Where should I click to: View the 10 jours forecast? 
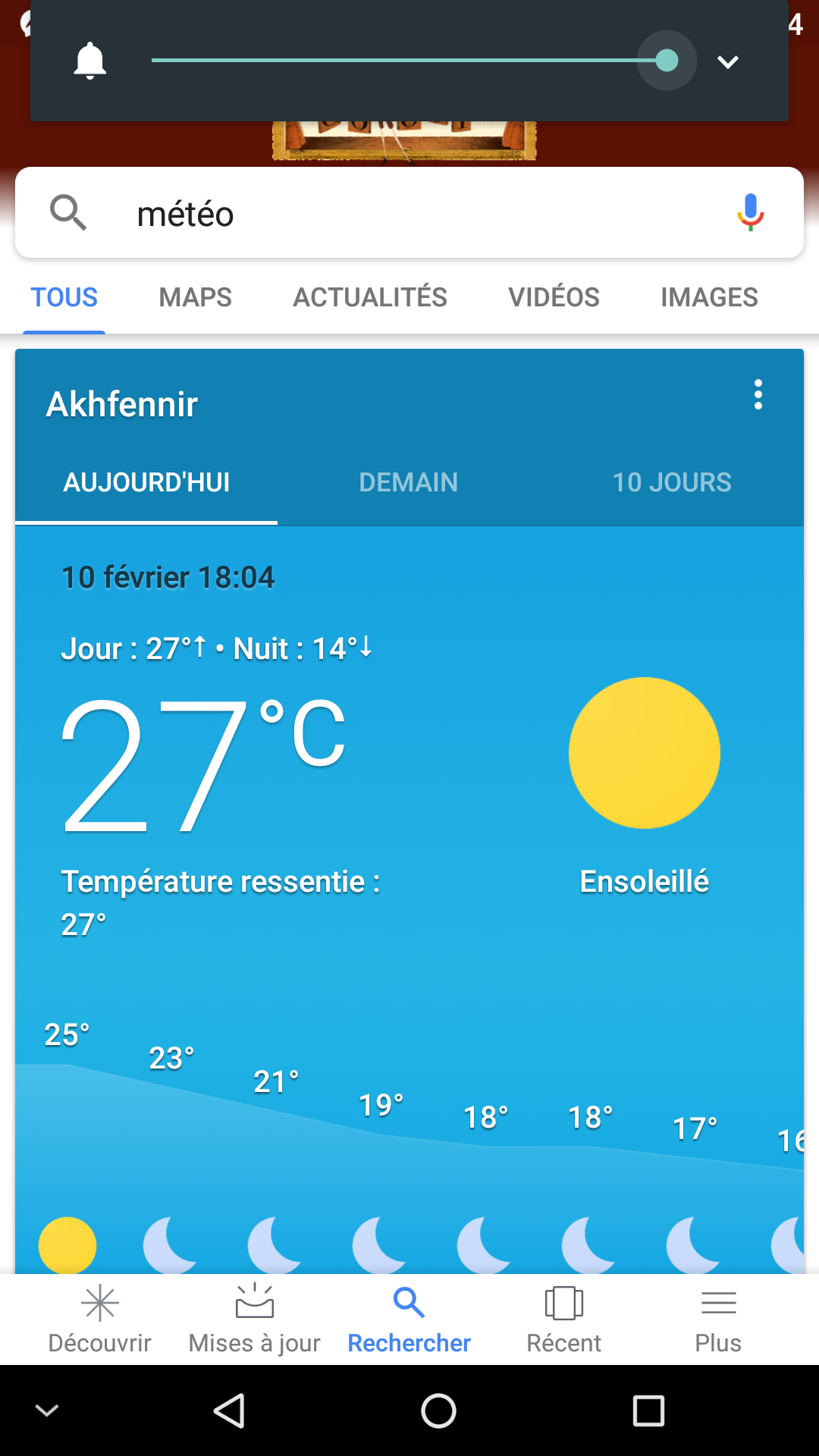pyautogui.click(x=672, y=482)
